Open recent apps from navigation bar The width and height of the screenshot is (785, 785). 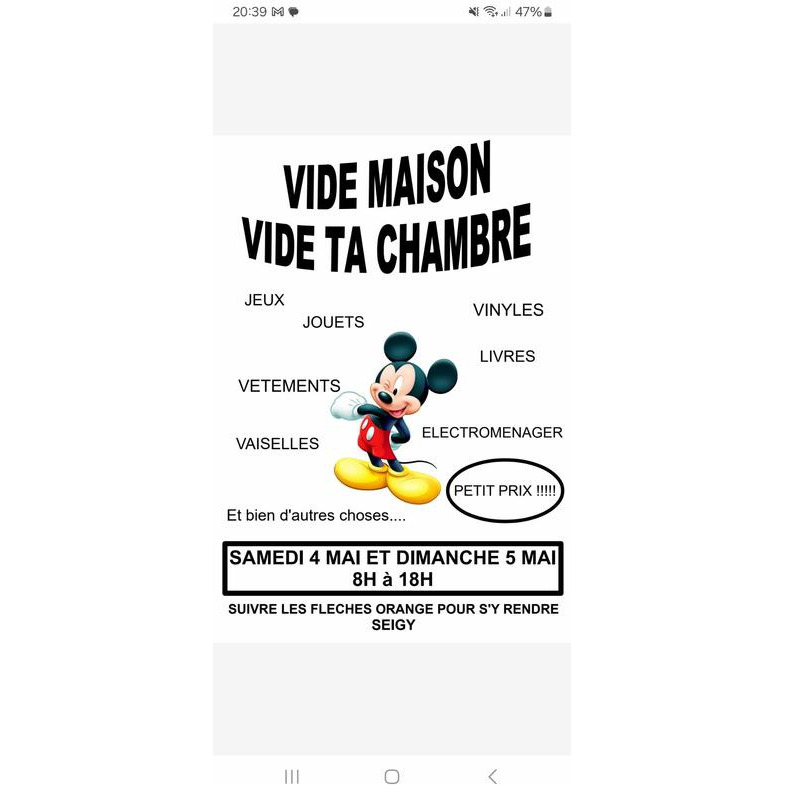click(x=292, y=776)
